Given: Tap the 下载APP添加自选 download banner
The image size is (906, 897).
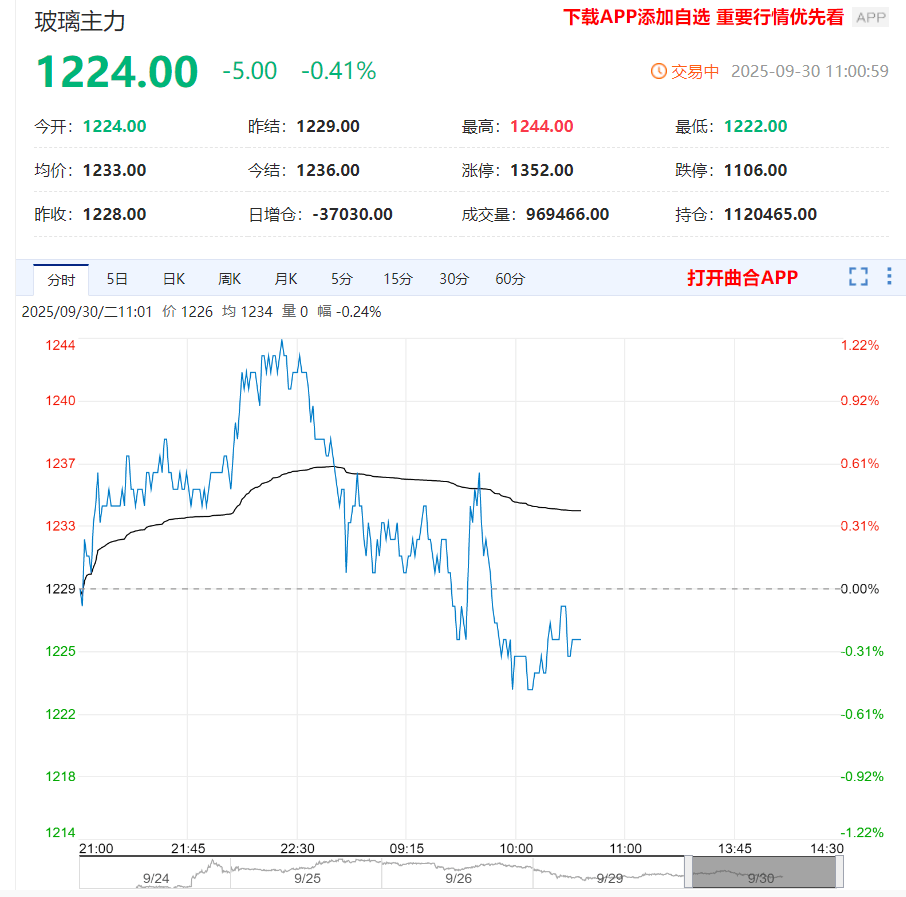Looking at the screenshot, I should tap(703, 17).
